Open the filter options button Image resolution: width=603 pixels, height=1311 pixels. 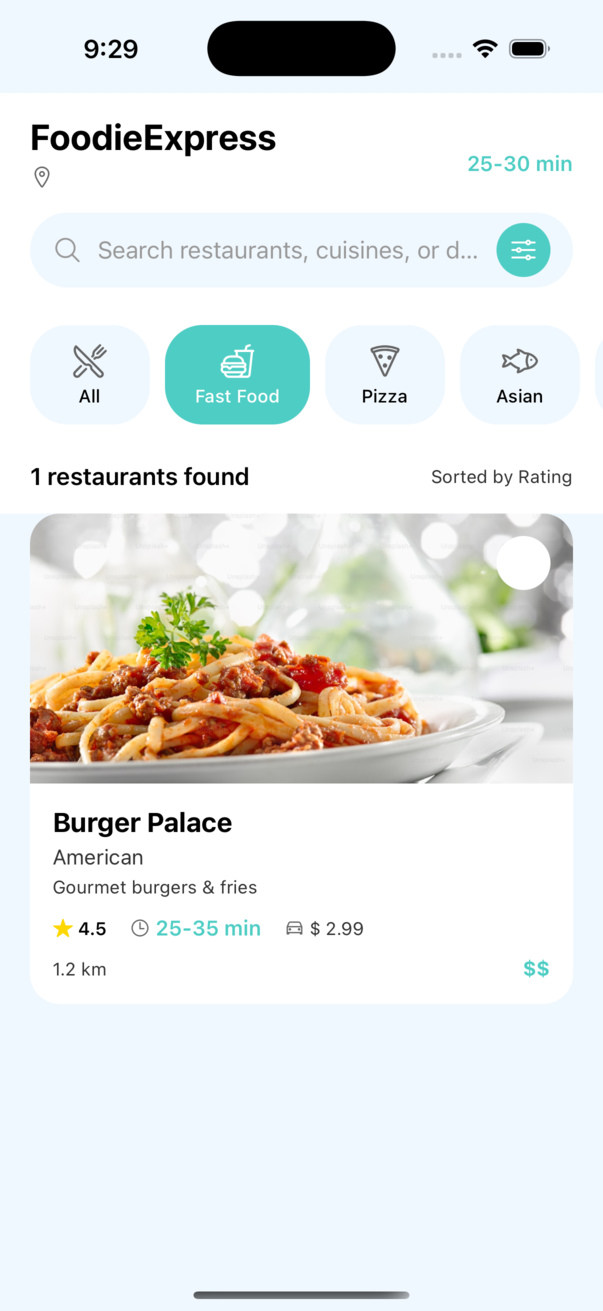point(523,250)
